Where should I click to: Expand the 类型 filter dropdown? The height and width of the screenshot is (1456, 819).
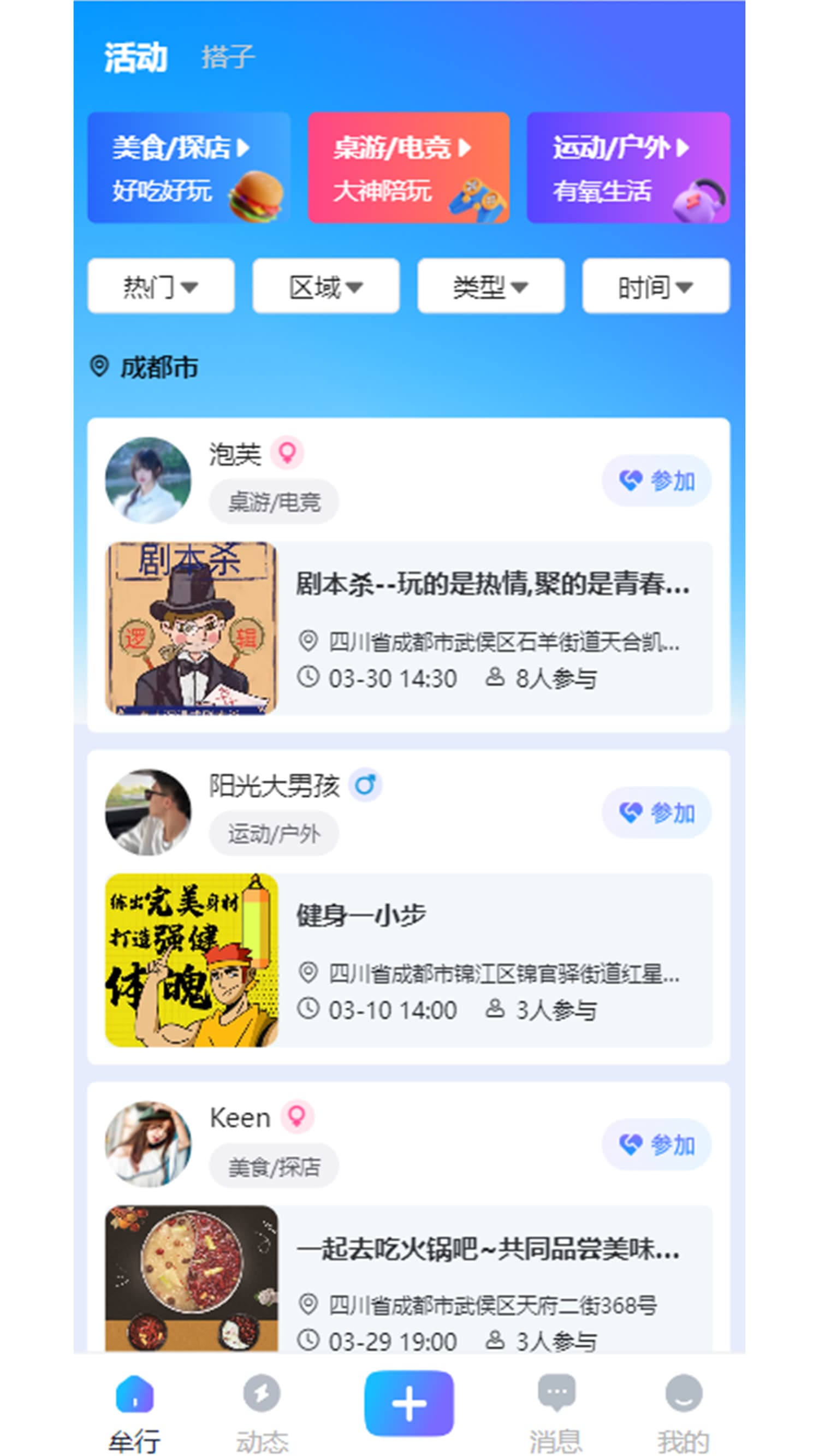(491, 286)
